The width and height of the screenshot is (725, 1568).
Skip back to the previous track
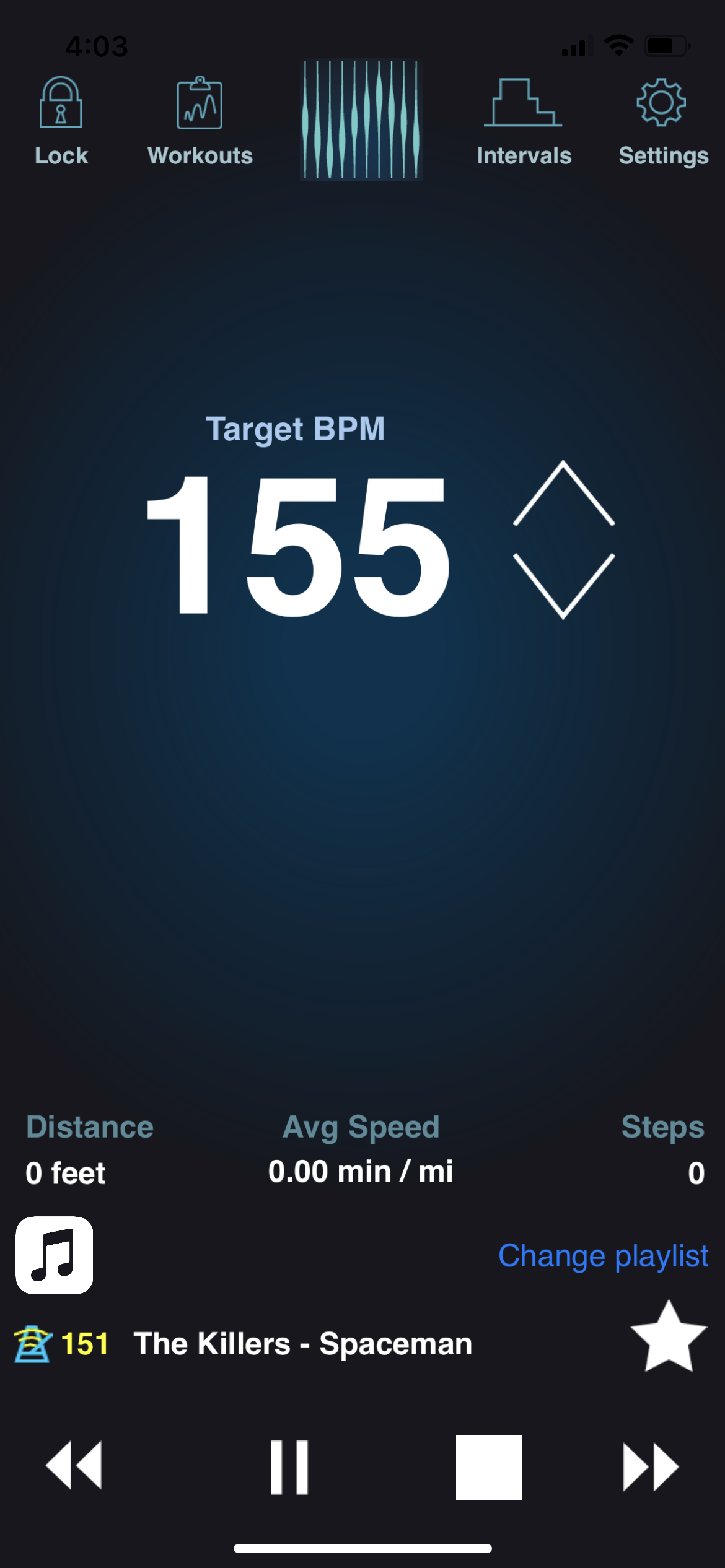click(74, 1466)
